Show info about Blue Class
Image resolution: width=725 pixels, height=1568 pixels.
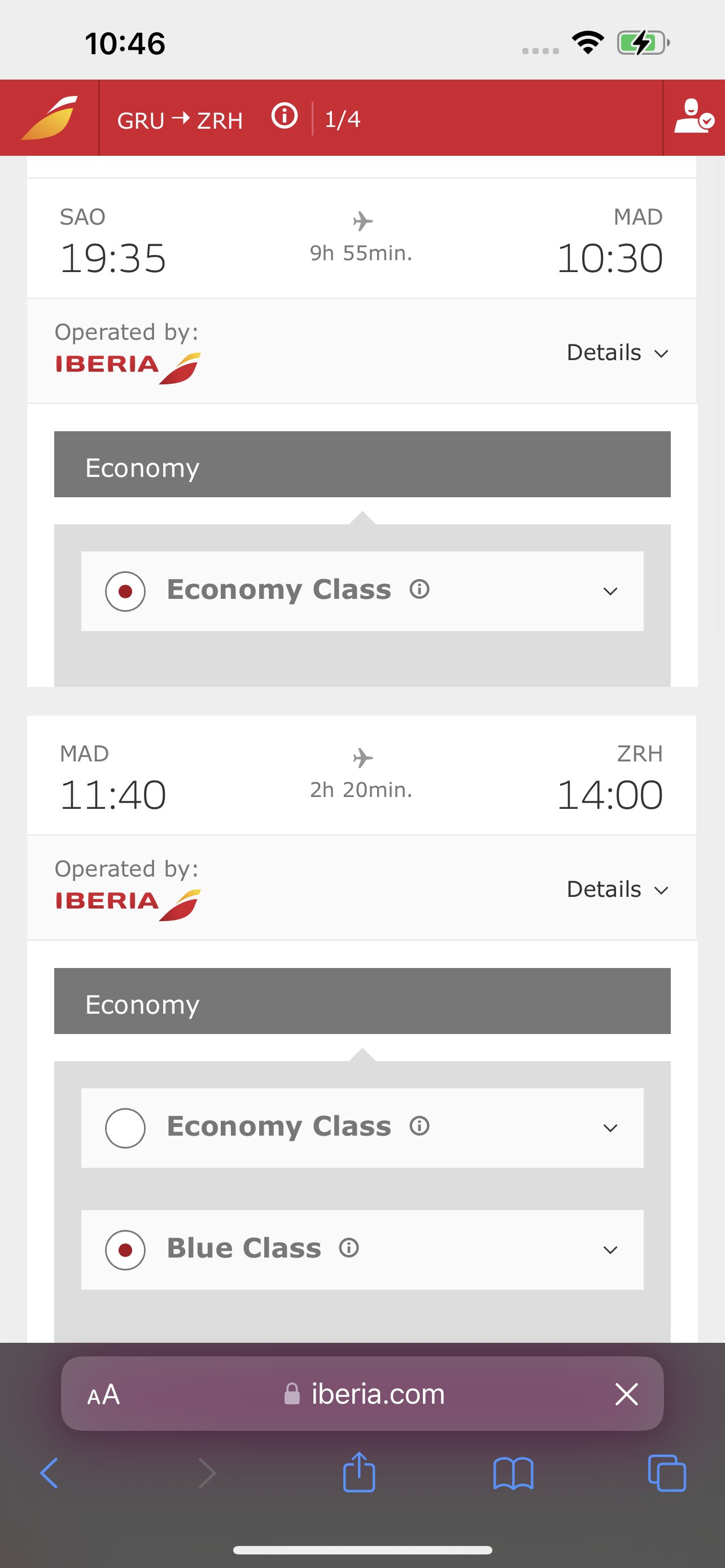349,1248
